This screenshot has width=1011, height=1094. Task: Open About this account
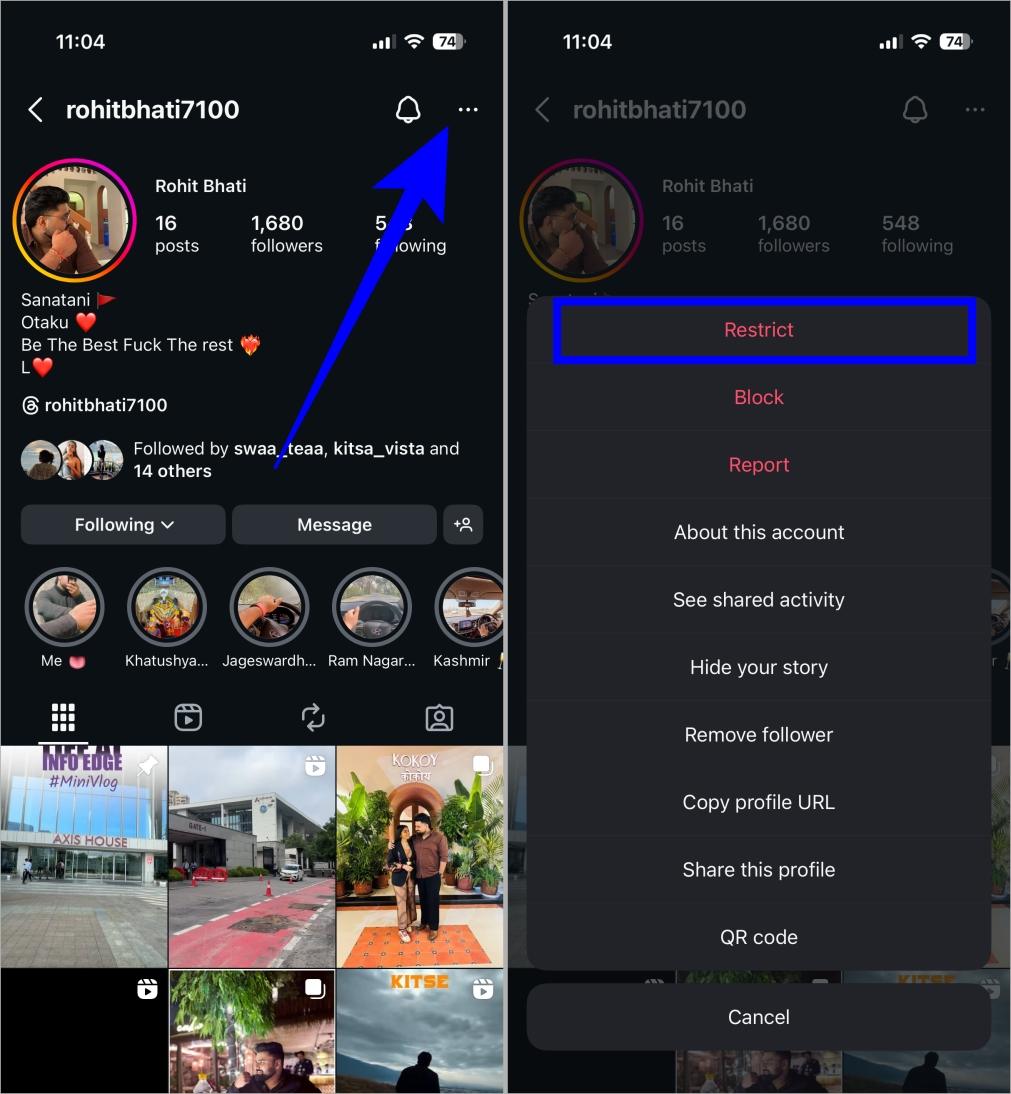[759, 532]
